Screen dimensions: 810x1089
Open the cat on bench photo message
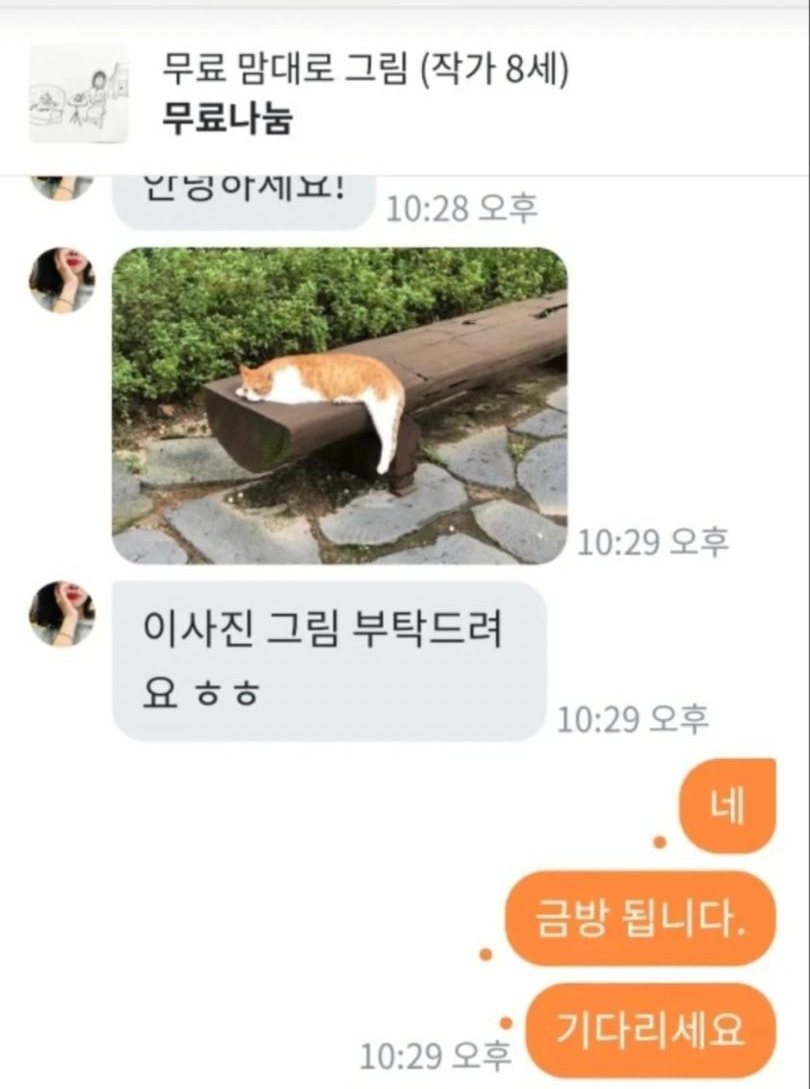(x=339, y=405)
